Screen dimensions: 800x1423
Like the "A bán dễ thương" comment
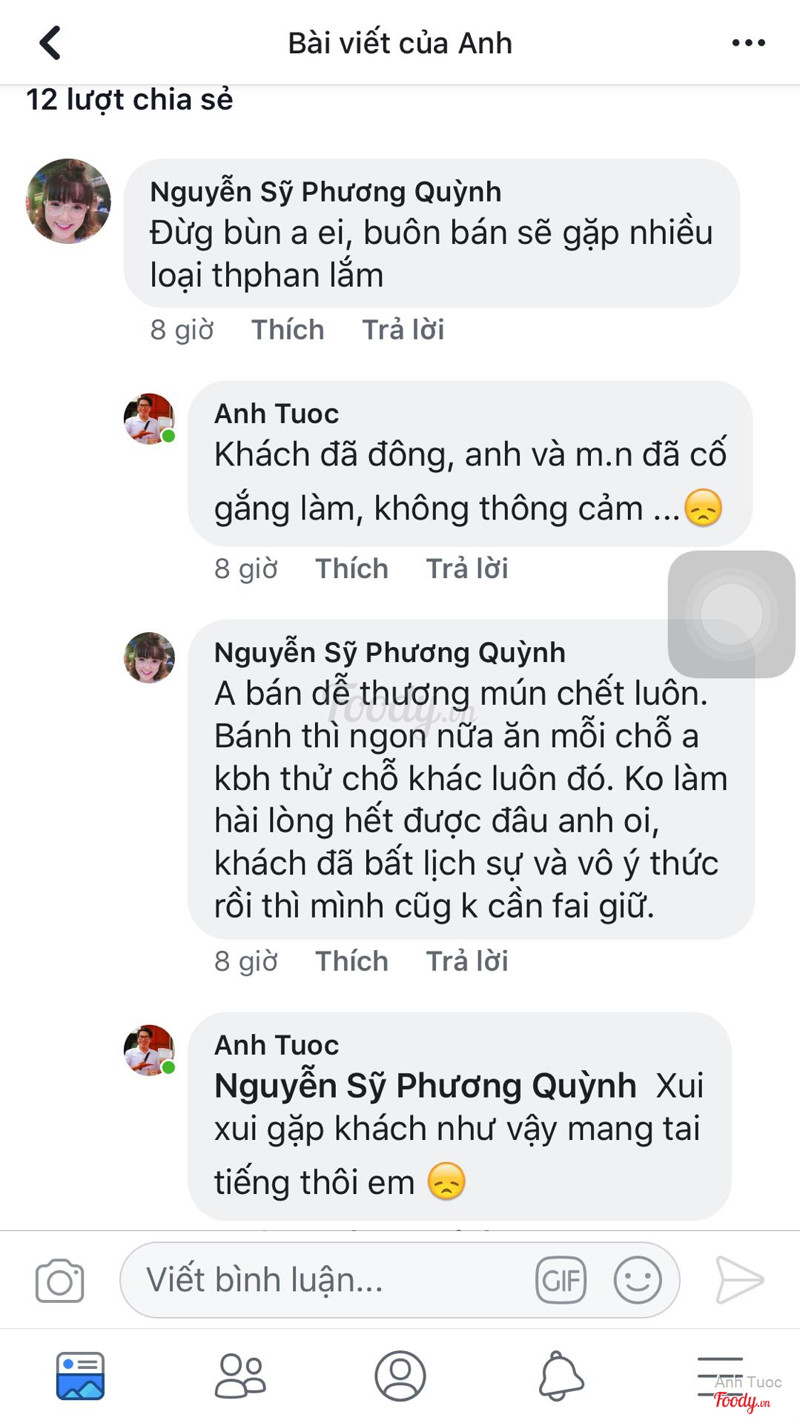pyautogui.click(x=352, y=961)
